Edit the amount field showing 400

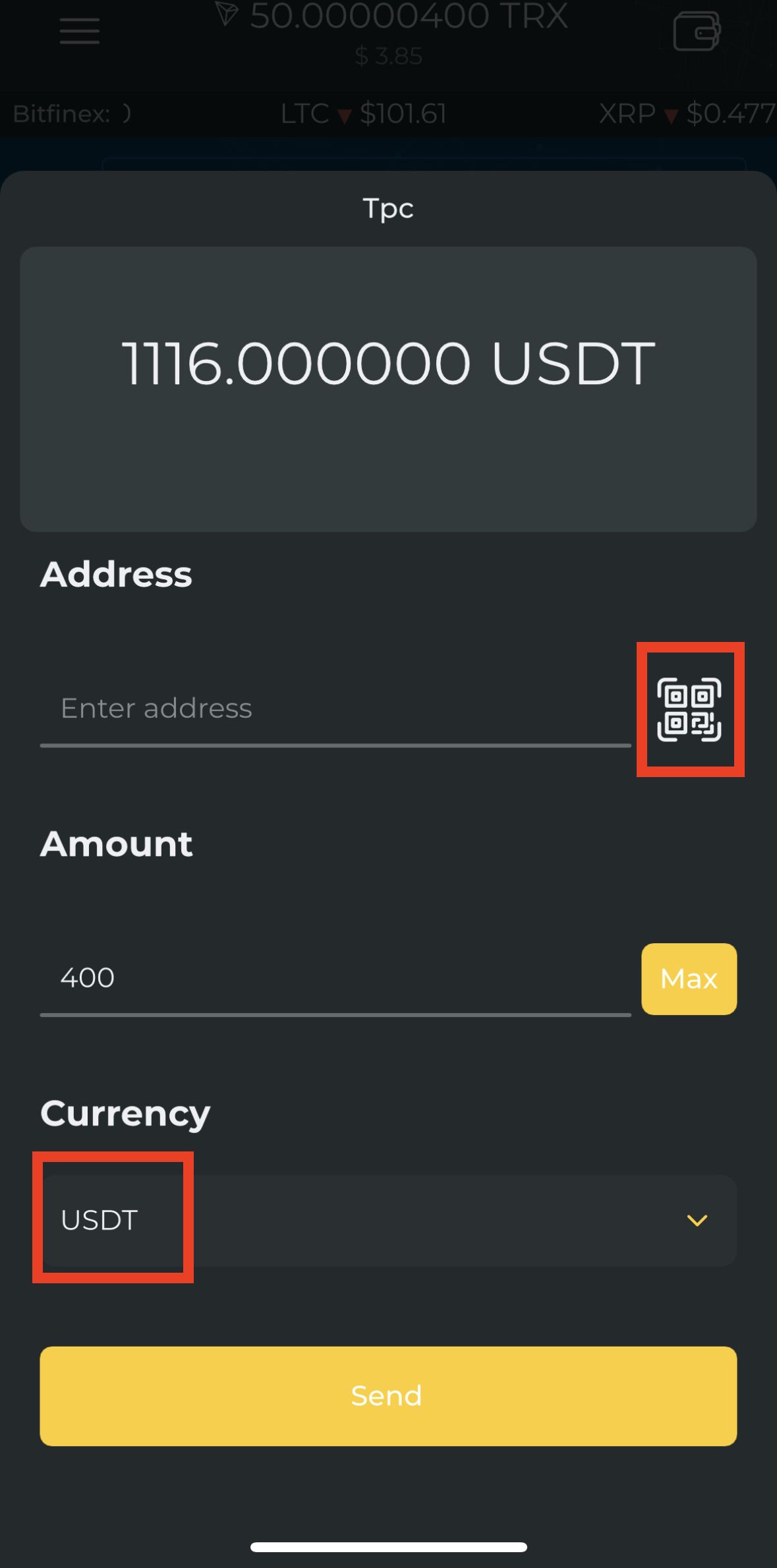pos(335,978)
